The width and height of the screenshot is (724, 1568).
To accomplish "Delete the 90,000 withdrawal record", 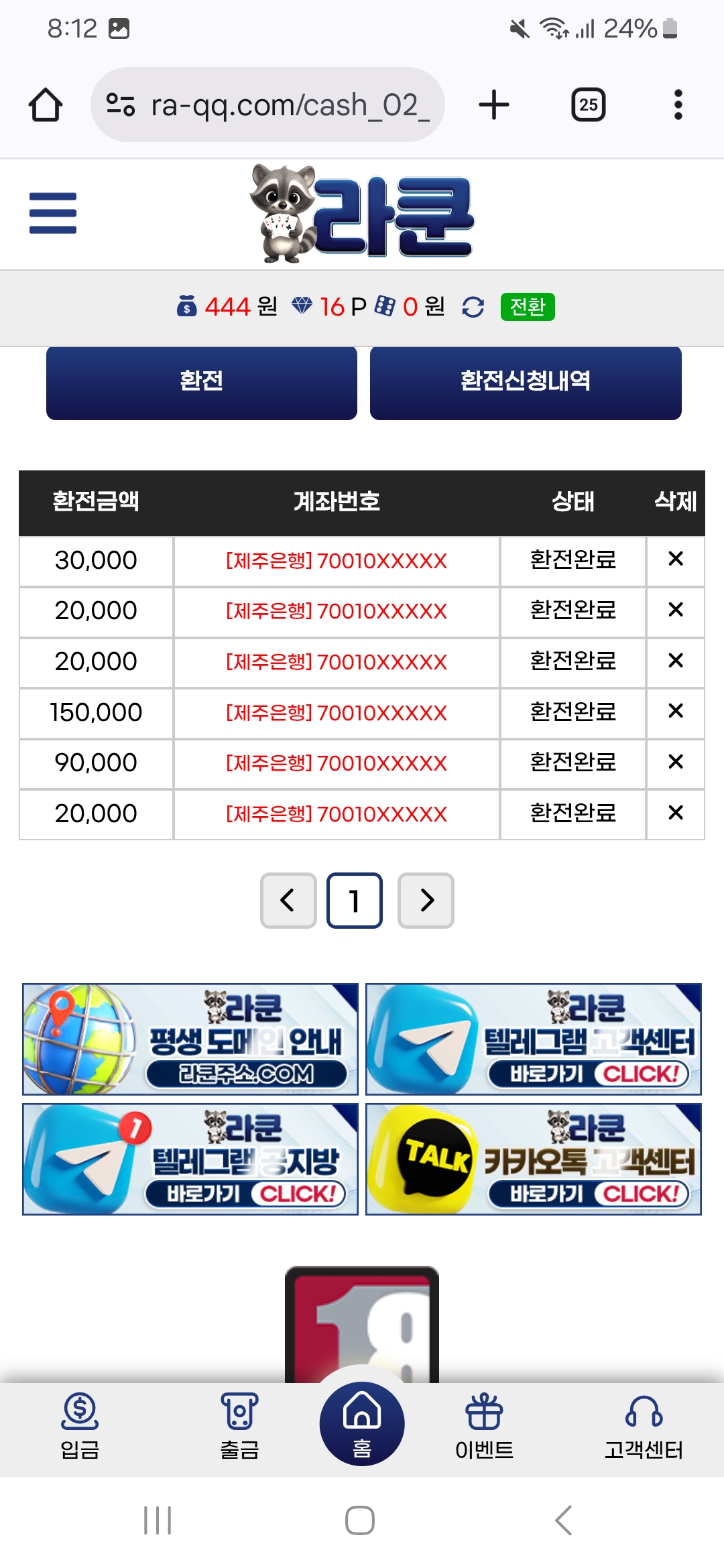I will [676, 762].
